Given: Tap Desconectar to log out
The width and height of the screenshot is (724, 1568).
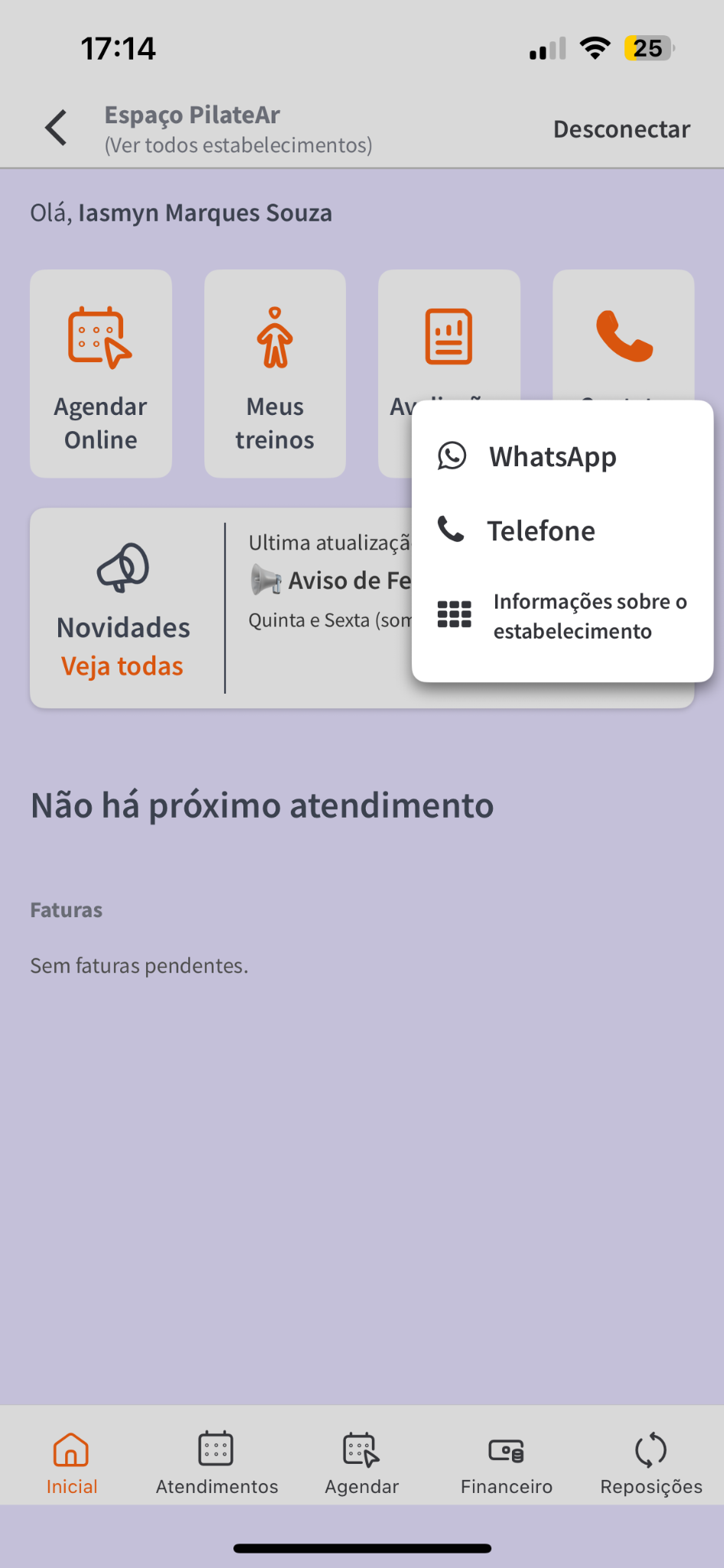Looking at the screenshot, I should coord(621,129).
